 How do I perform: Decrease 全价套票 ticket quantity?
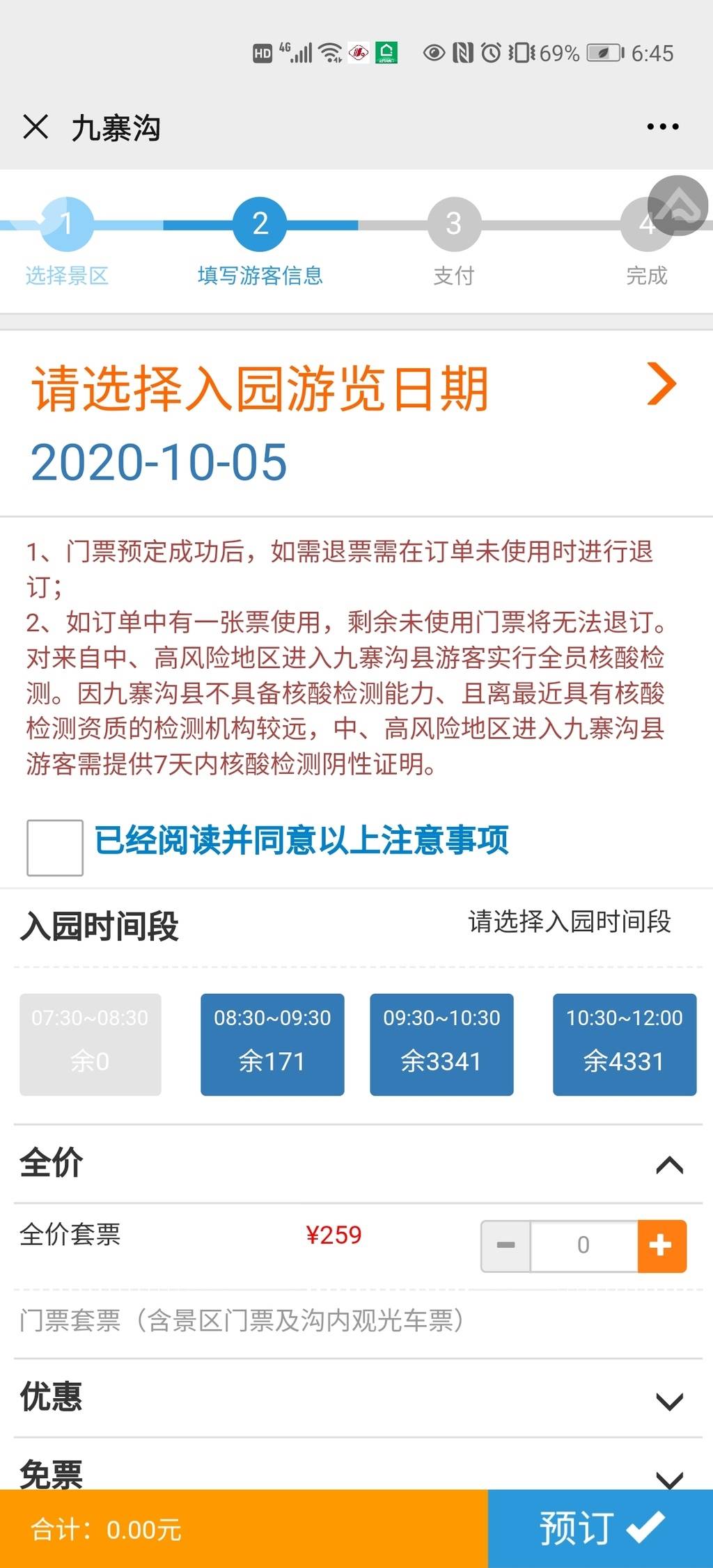[506, 1245]
